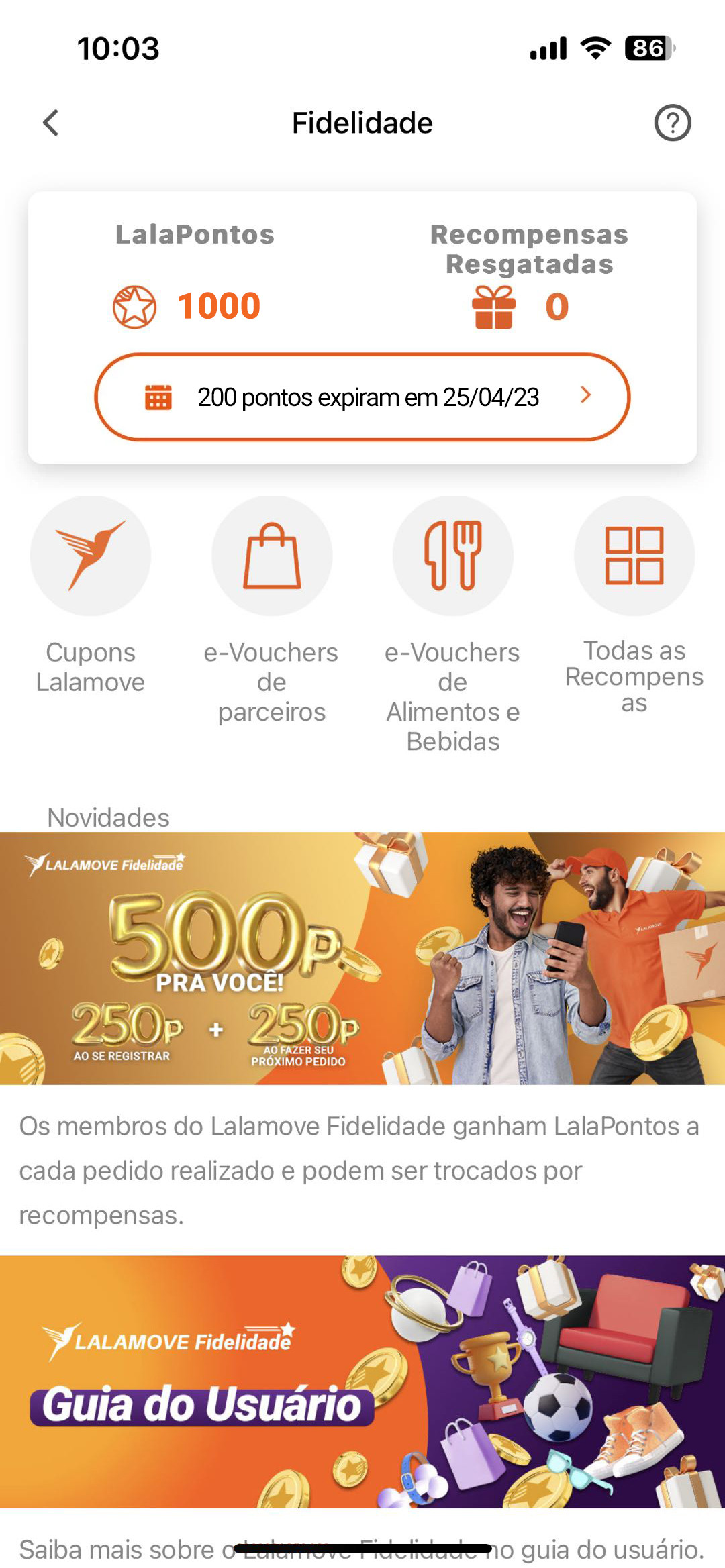Go back from the Fidelidade screen
Viewport: 725px width, 1568px height.
click(51, 123)
